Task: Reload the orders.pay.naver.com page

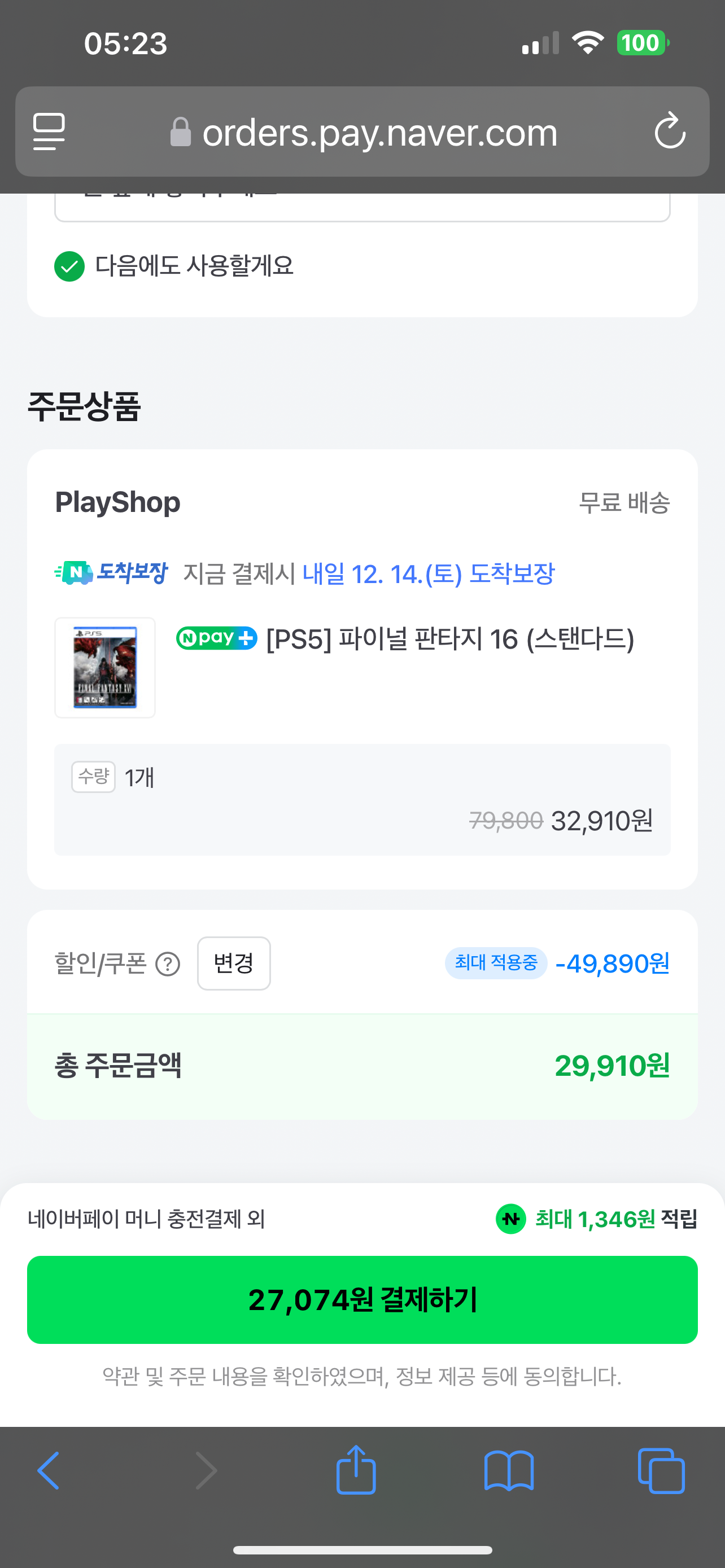Action: pyautogui.click(x=670, y=131)
